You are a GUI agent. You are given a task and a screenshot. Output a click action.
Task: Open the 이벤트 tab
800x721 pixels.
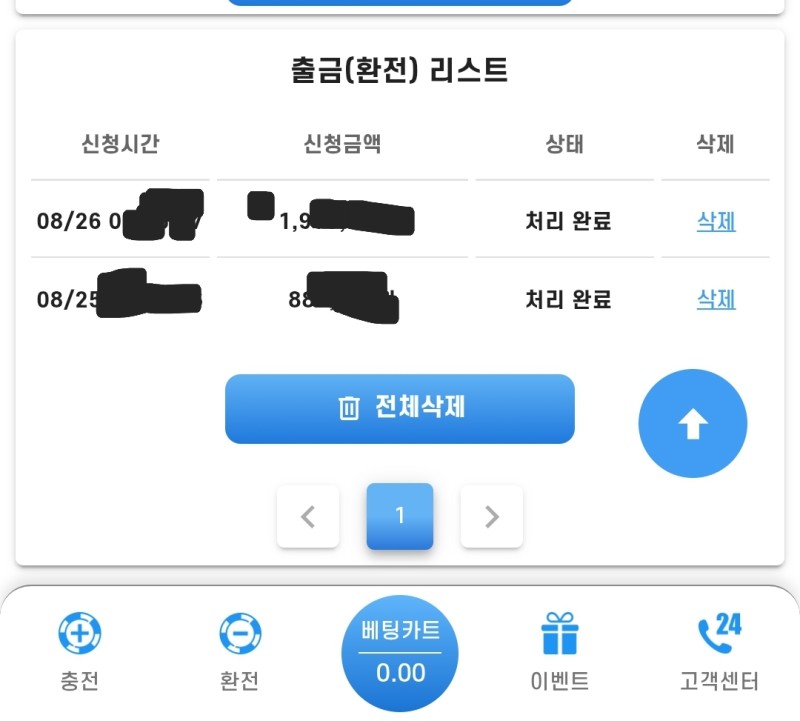coord(559,654)
